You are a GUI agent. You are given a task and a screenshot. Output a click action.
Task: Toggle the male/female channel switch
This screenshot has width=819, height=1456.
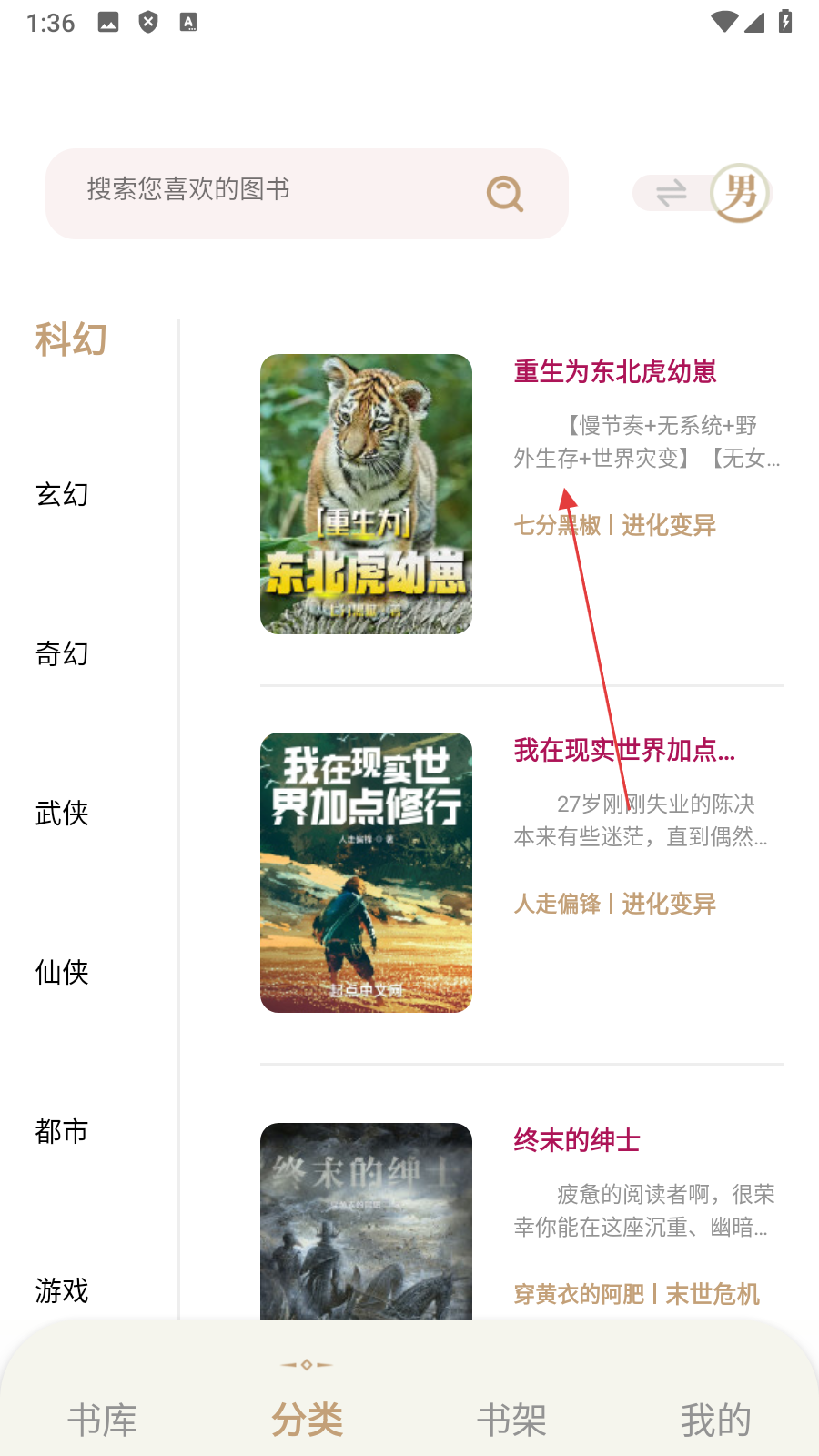[703, 193]
